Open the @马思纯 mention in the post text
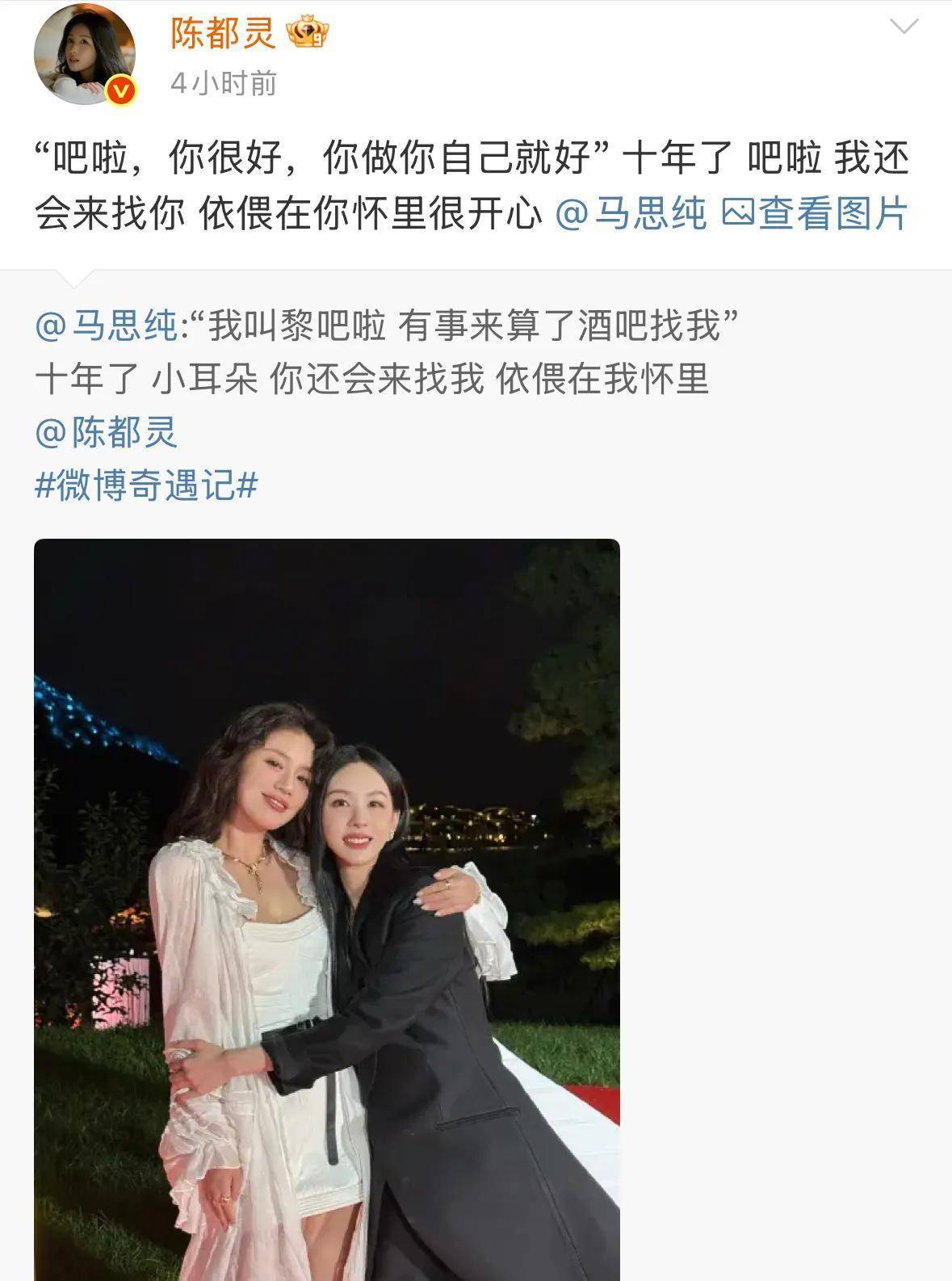This screenshot has width=952, height=1281. [x=631, y=213]
